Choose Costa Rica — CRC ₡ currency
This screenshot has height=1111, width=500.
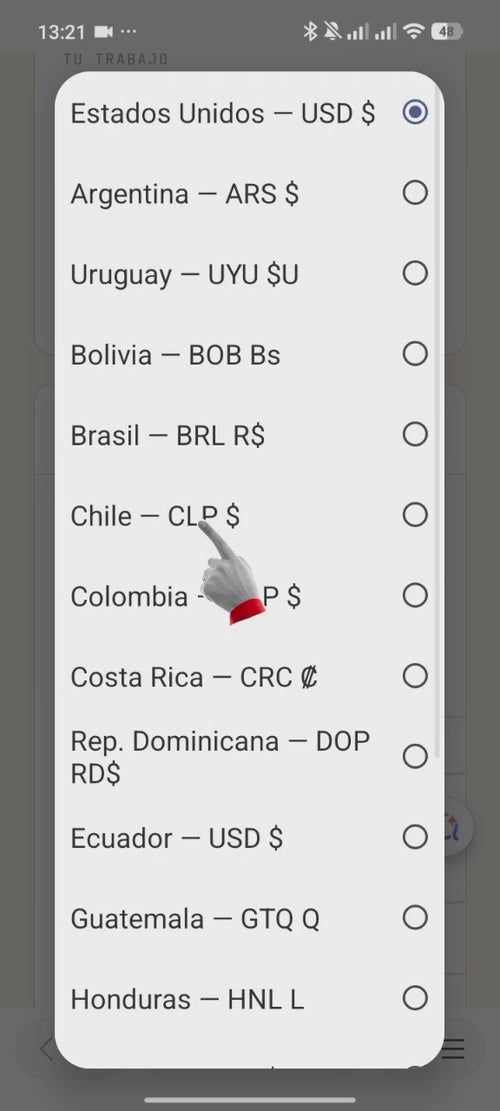coord(249,677)
